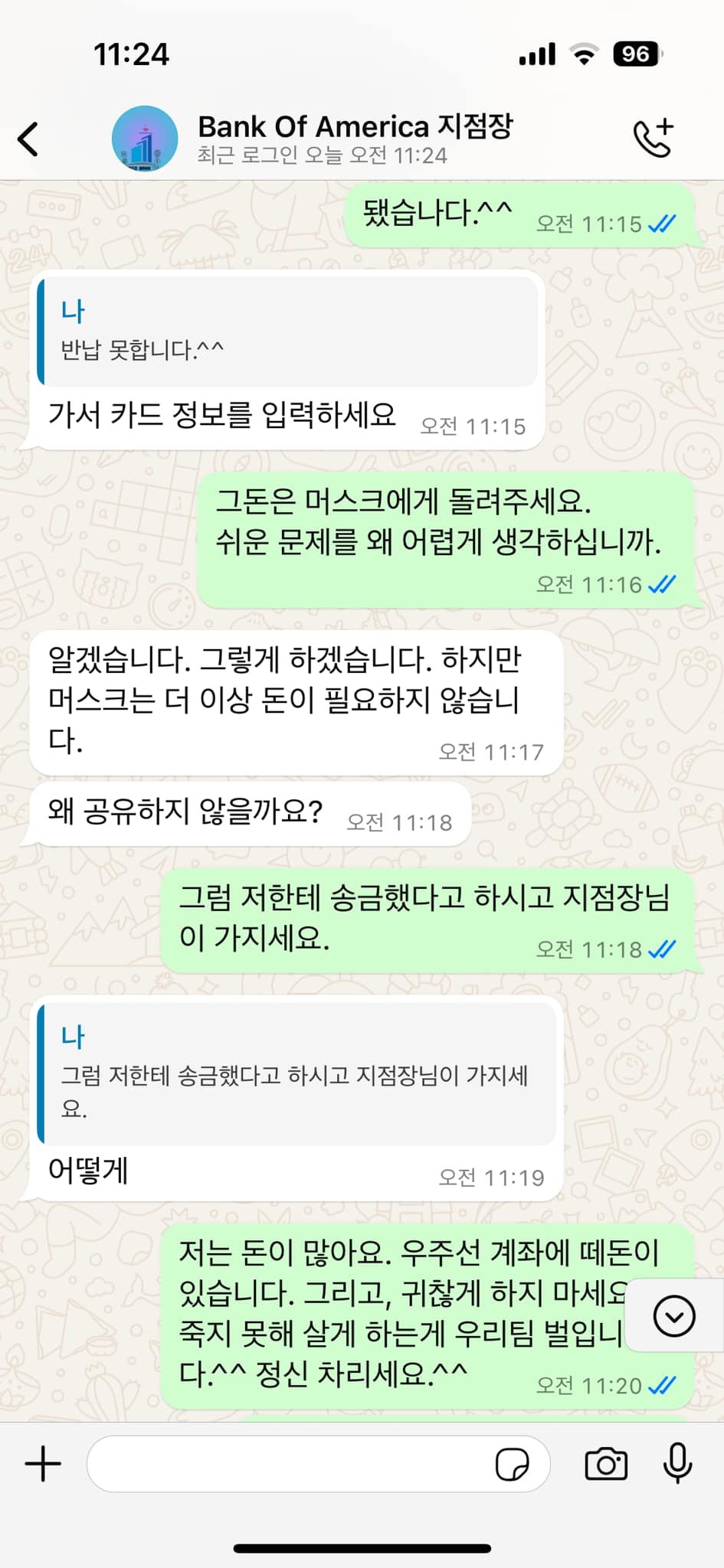Open the camera to take a photo

coord(606,1465)
